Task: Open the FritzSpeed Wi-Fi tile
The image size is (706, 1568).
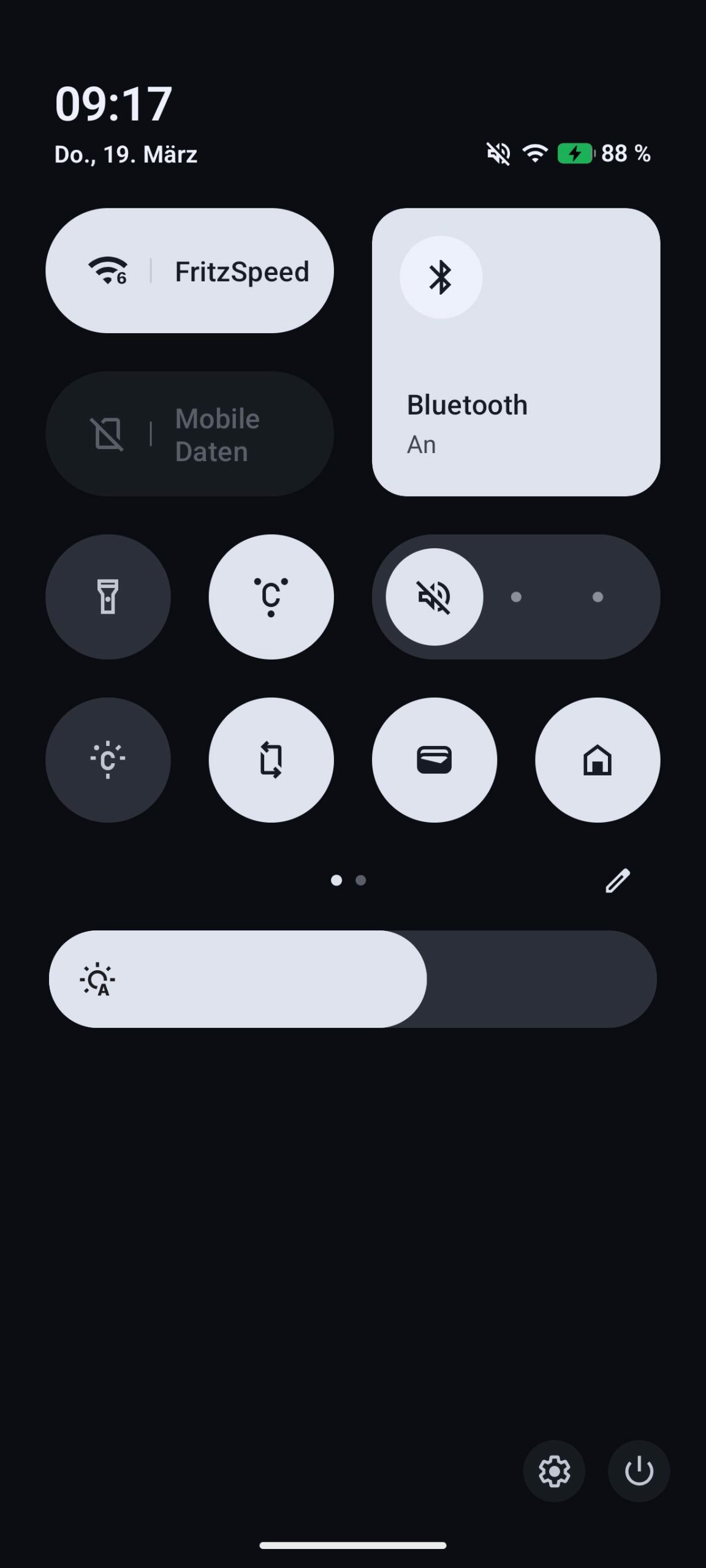Action: coord(189,271)
